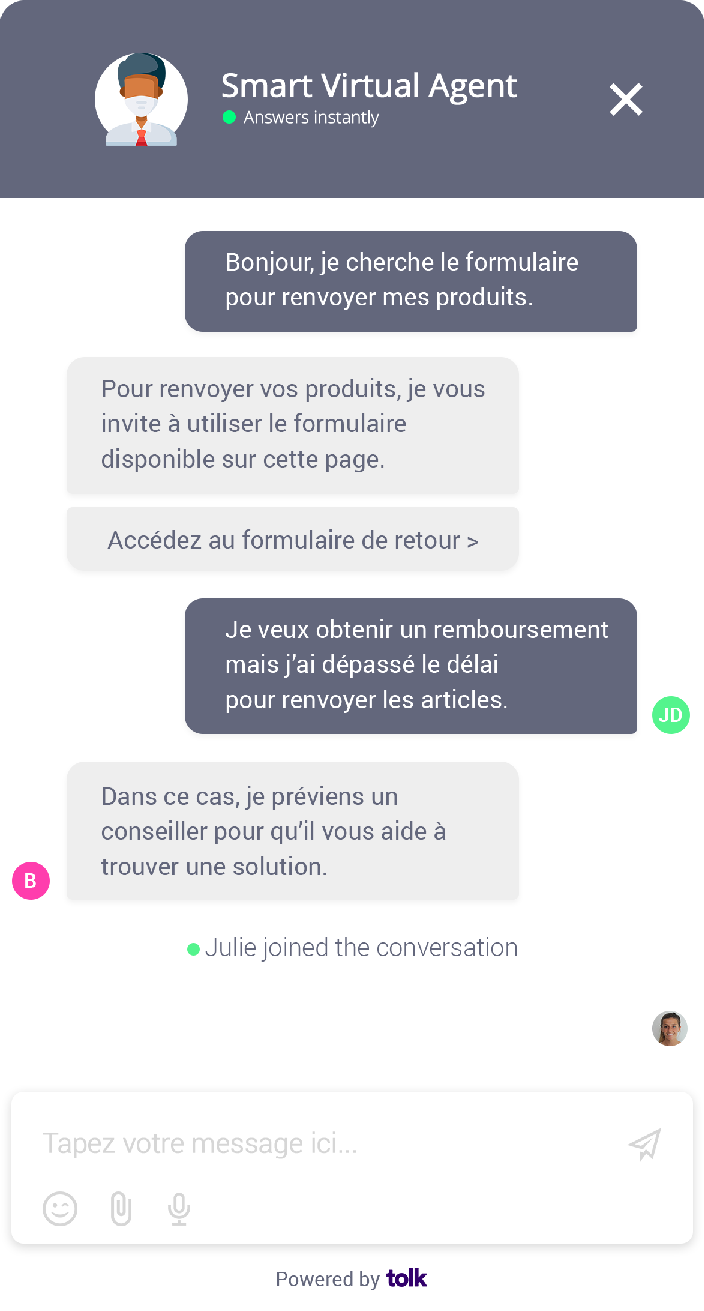Viewport: 704px width, 1311px height.
Task: Attach a file with the paperclip
Action: click(120, 1209)
